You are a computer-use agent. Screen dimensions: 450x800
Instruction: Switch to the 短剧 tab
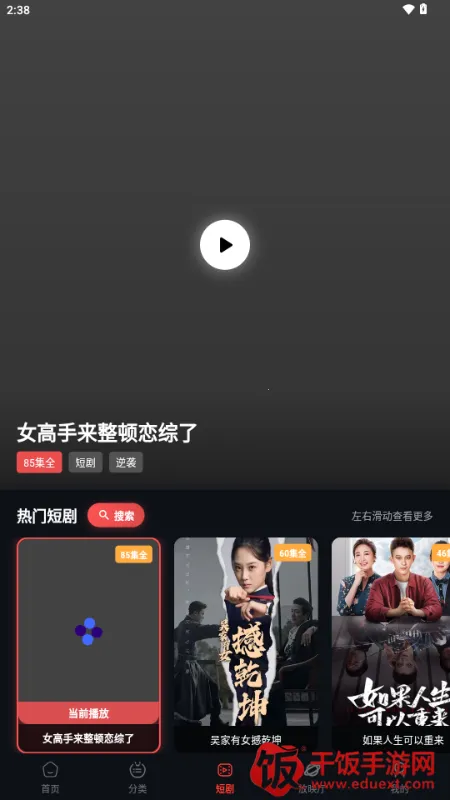[224, 778]
